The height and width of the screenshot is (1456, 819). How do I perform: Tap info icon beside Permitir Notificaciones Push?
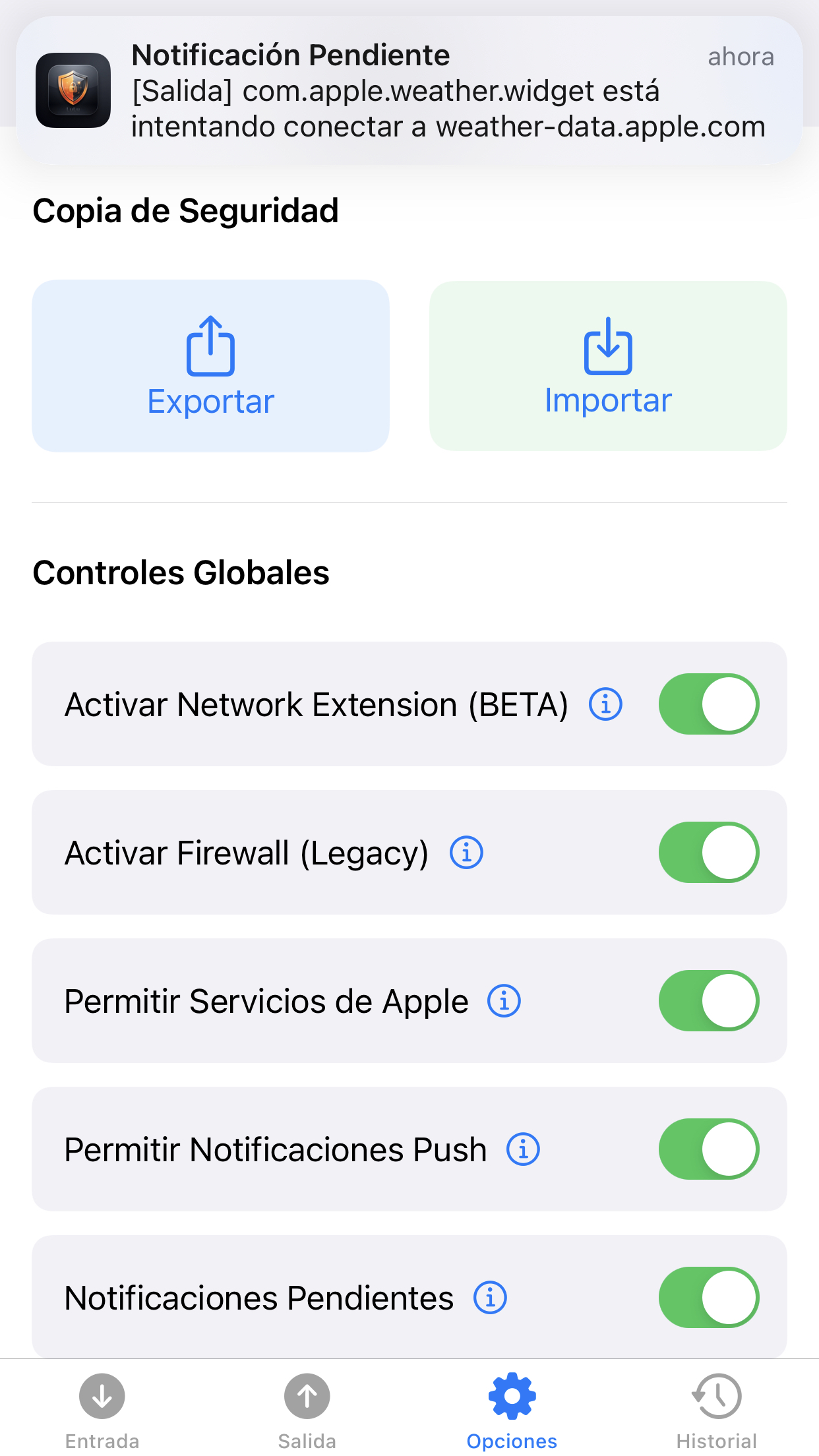[523, 1149]
